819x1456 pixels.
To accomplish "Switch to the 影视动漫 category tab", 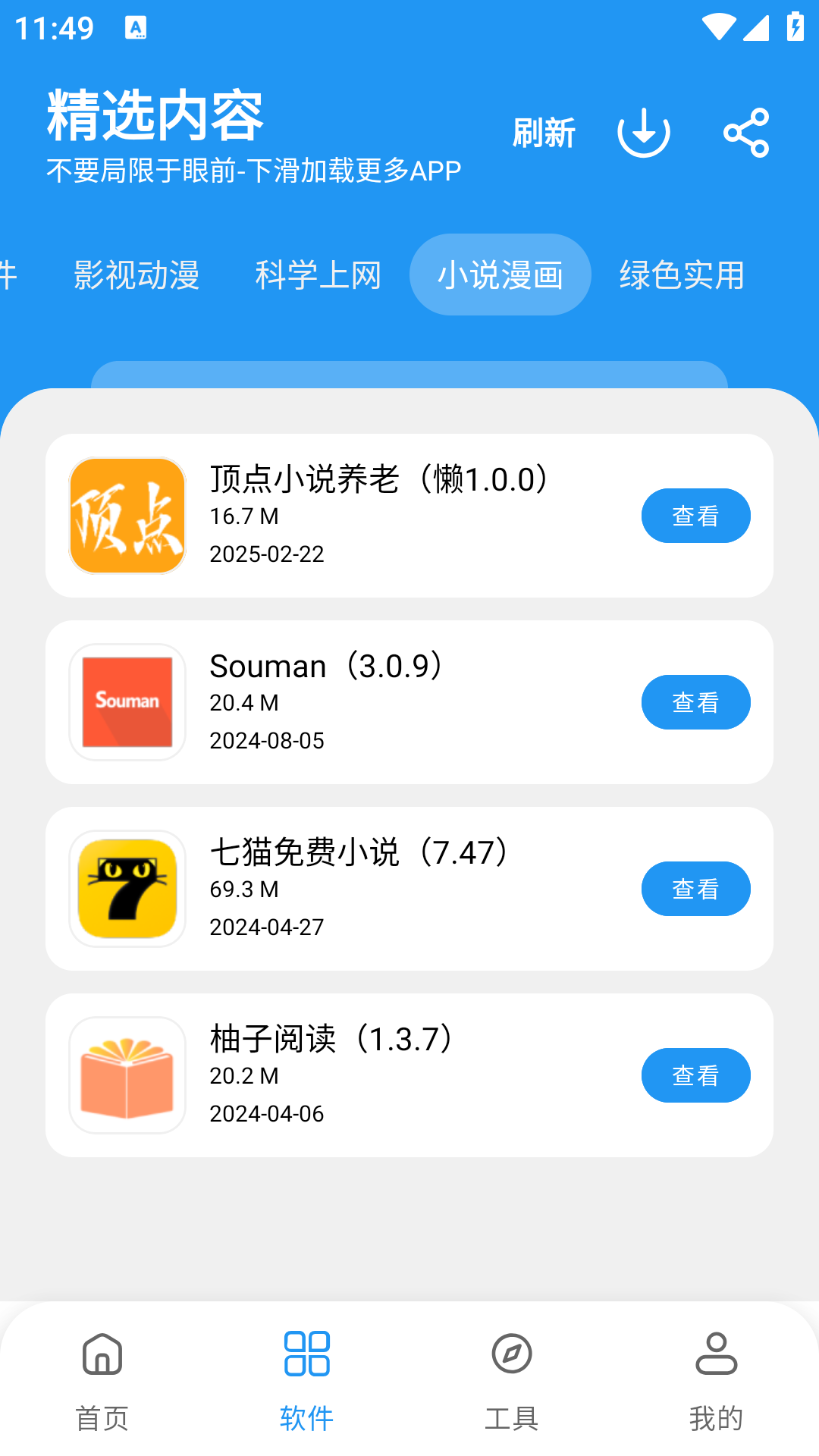I will [x=136, y=275].
